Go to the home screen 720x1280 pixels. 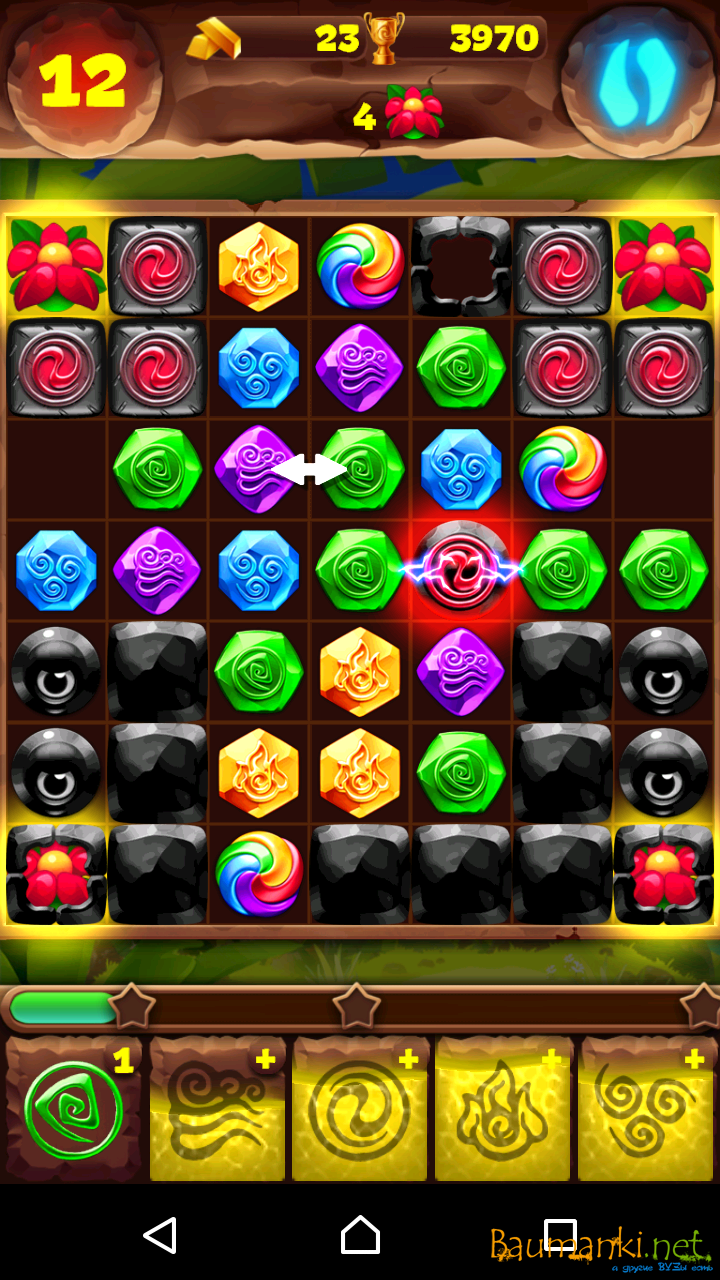click(360, 1236)
